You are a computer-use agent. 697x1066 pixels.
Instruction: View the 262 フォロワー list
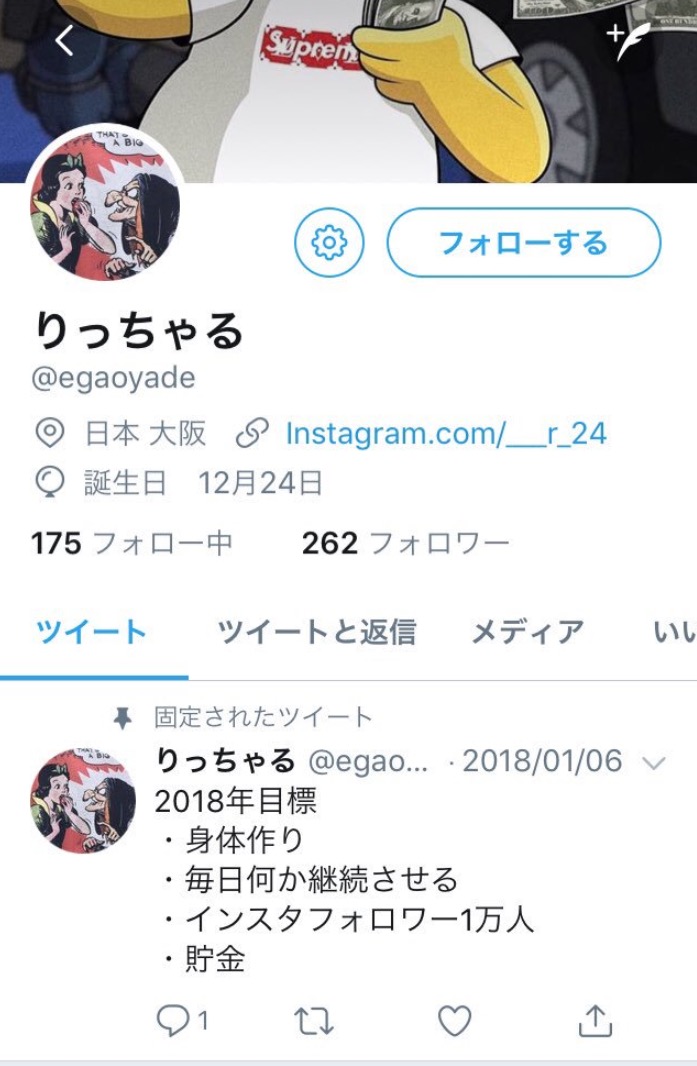click(405, 543)
